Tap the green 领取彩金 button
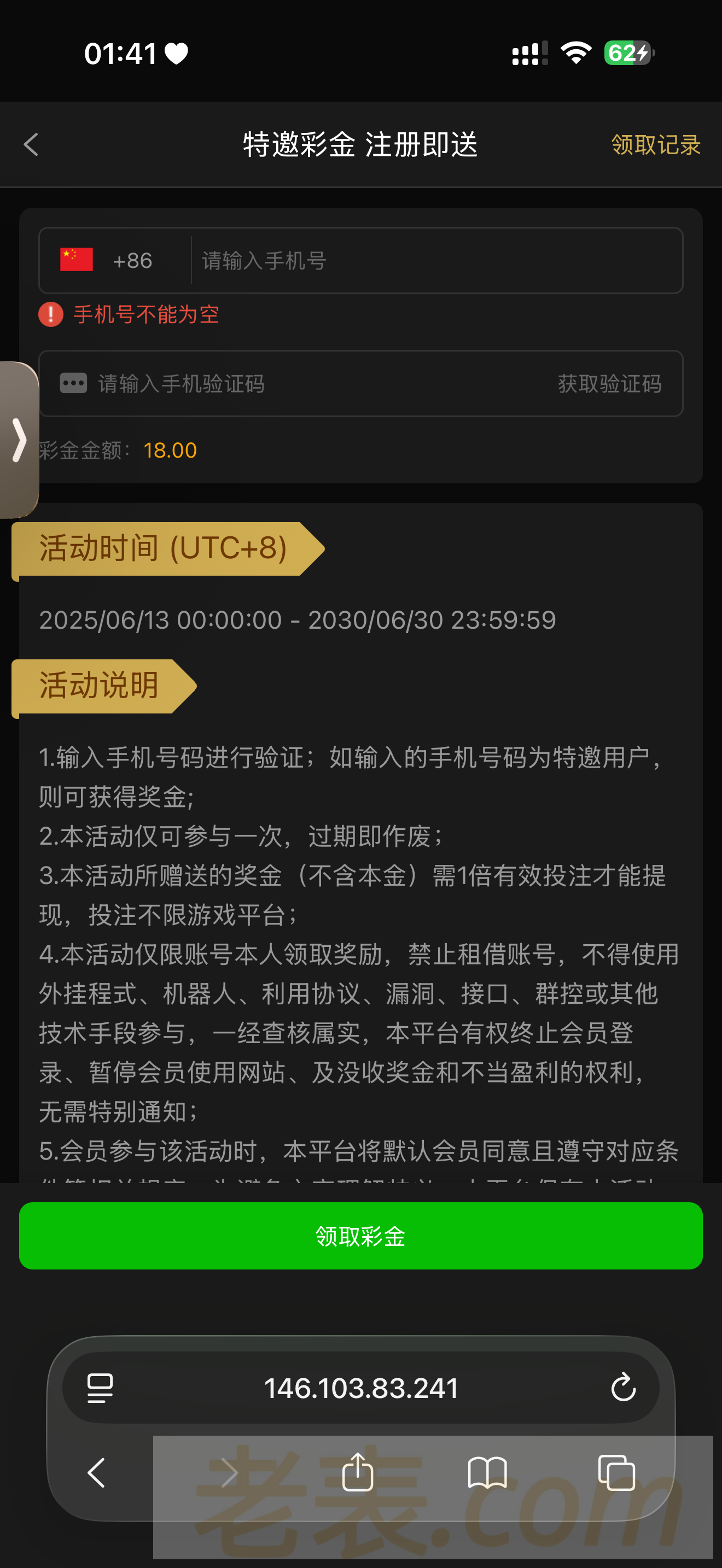Screen dimensions: 722x1568 (x=360, y=1236)
